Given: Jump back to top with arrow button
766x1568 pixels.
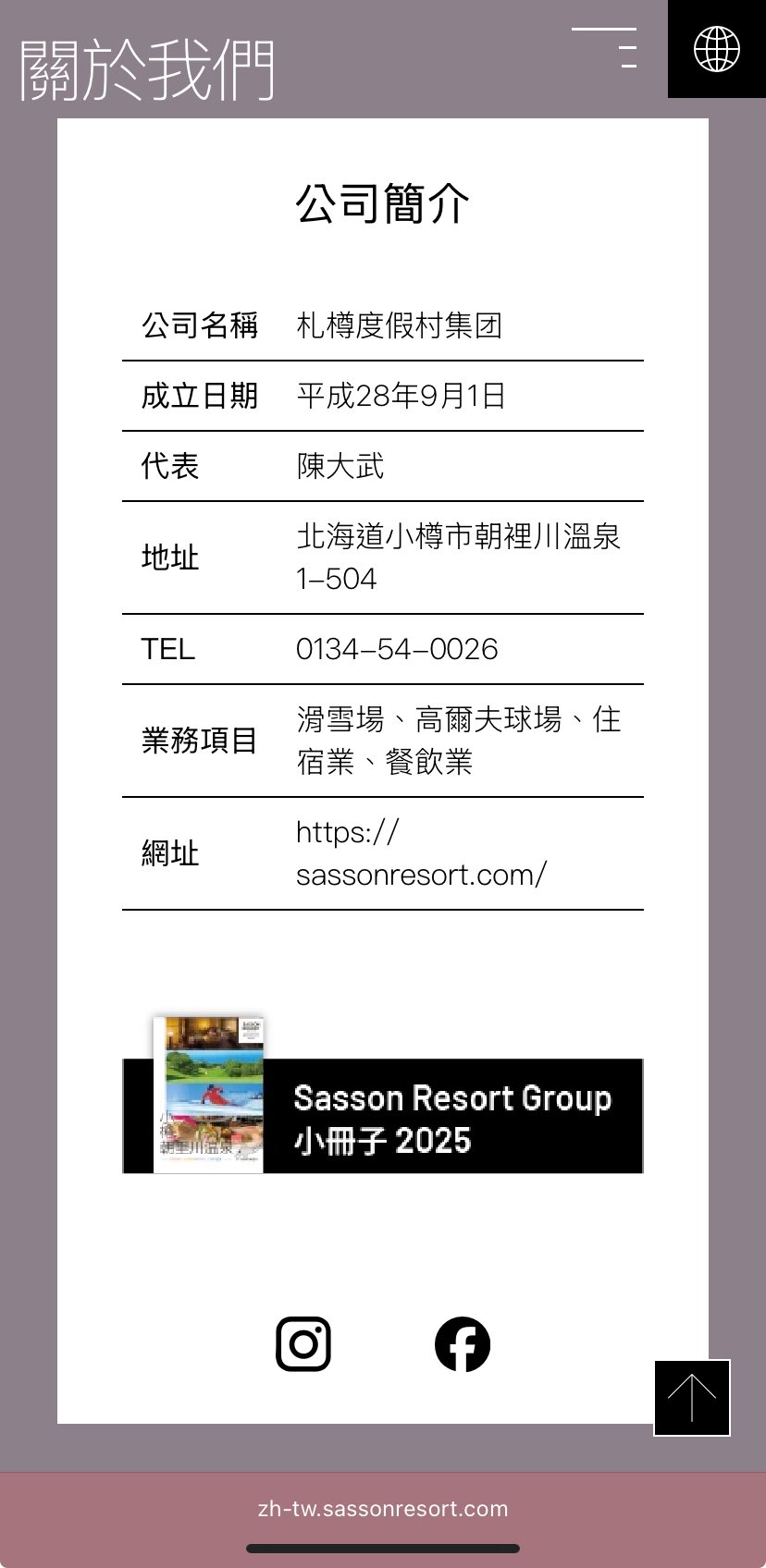Looking at the screenshot, I should click(692, 1397).
